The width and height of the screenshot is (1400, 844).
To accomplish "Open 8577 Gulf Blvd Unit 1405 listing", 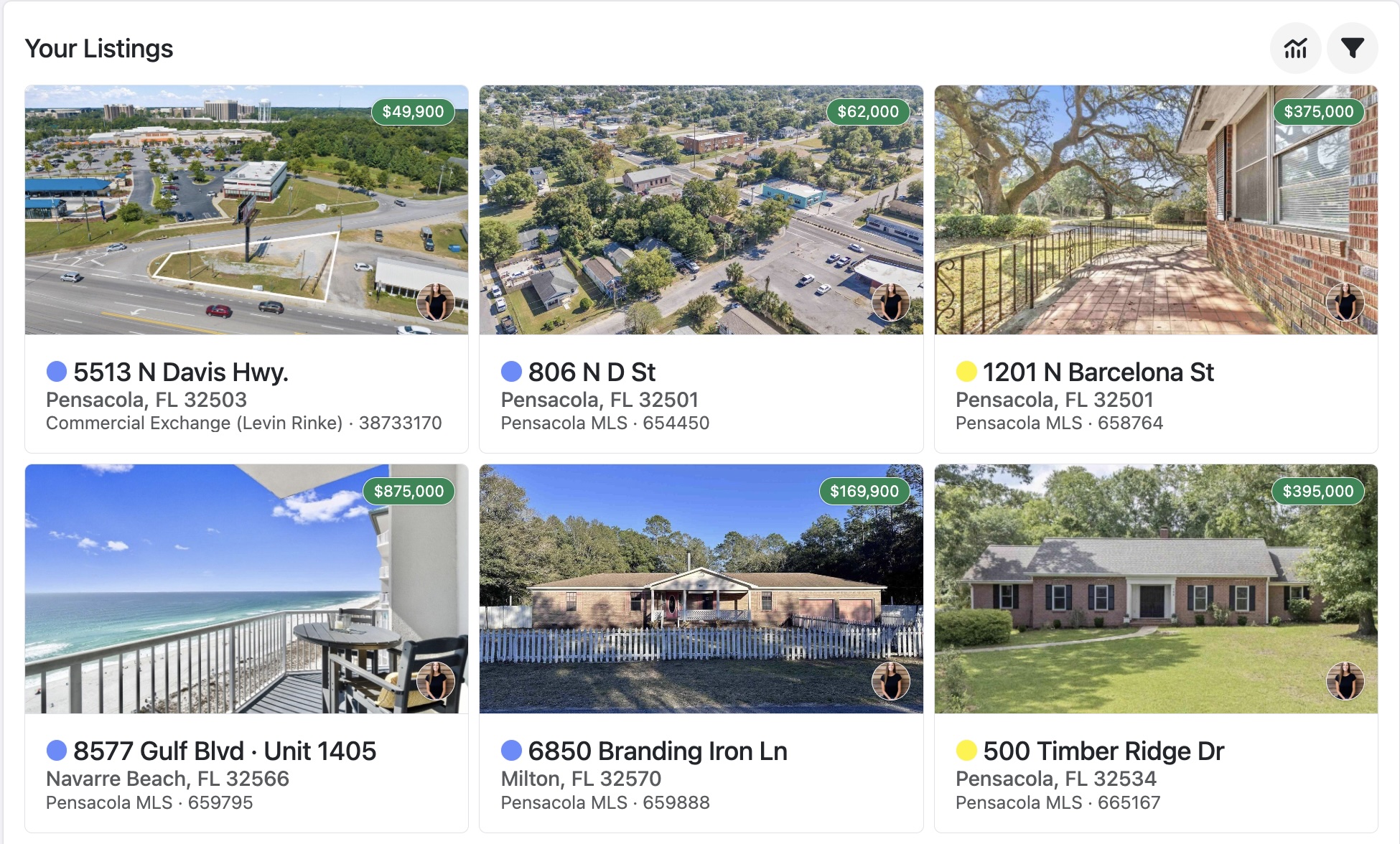I will [x=224, y=751].
